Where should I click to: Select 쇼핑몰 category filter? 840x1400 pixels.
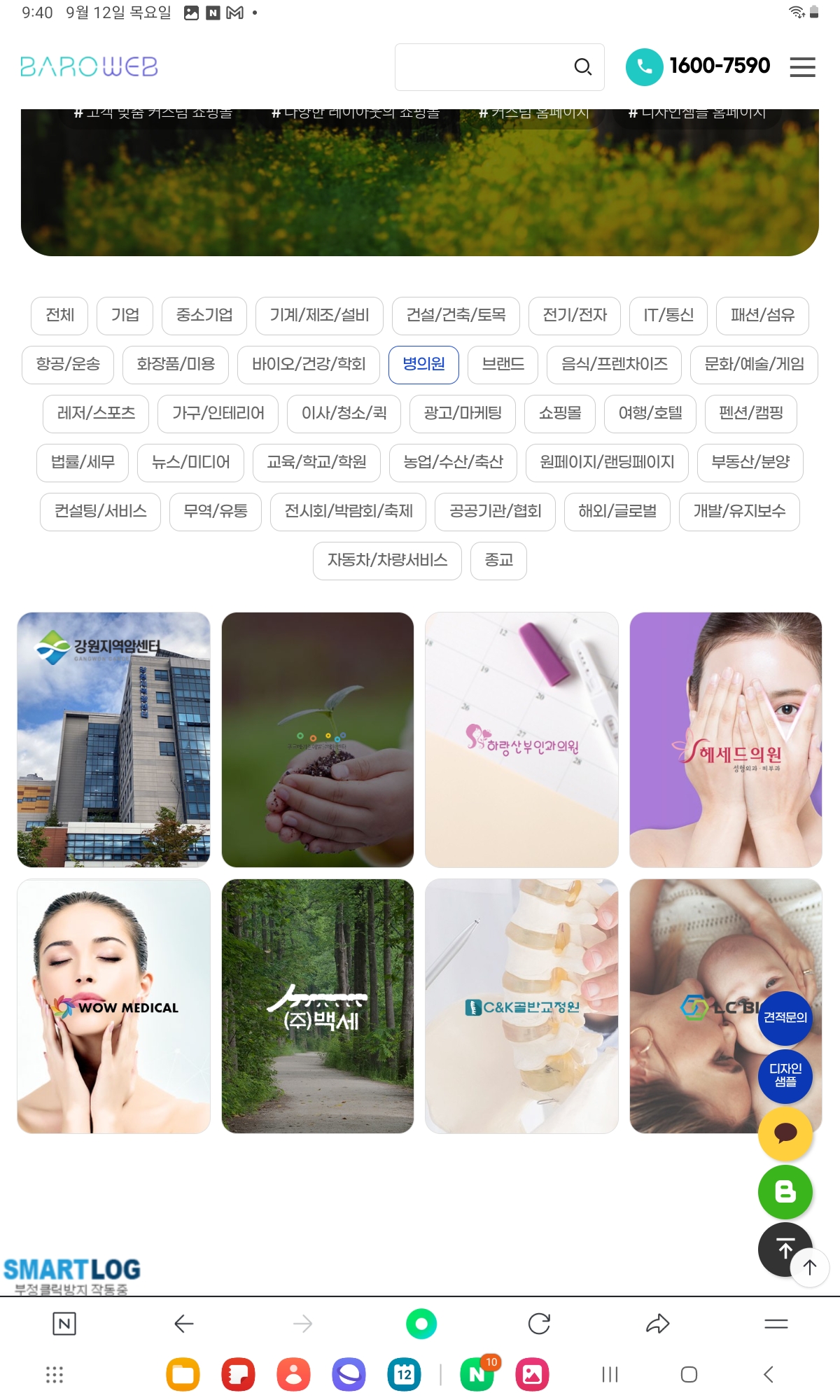click(x=559, y=414)
